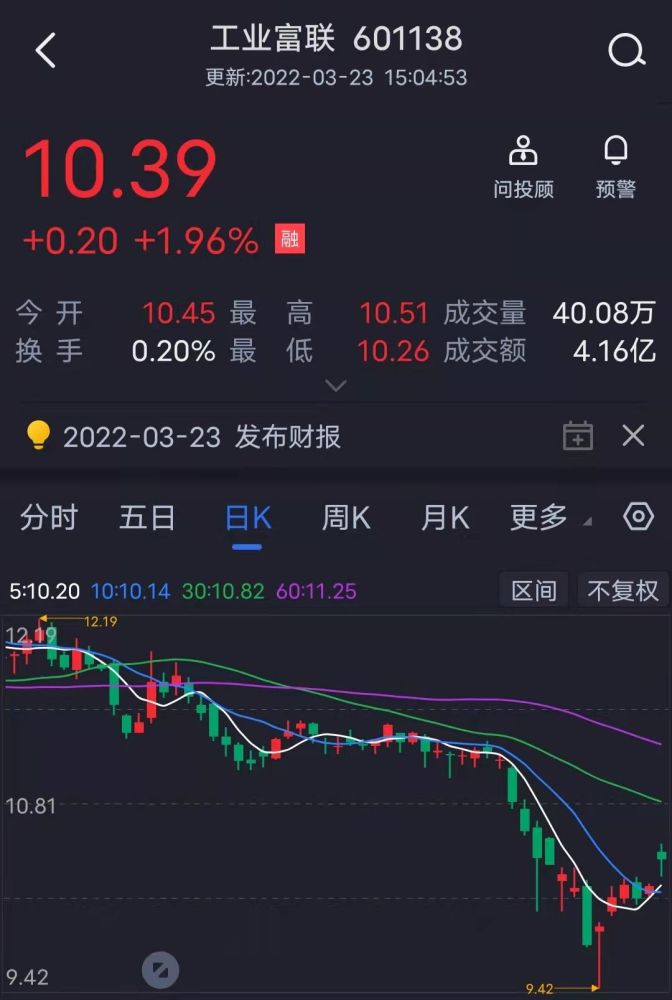The height and width of the screenshot is (1000, 672).
Task: Select the 日K daily candlestick tab
Action: pos(247,518)
